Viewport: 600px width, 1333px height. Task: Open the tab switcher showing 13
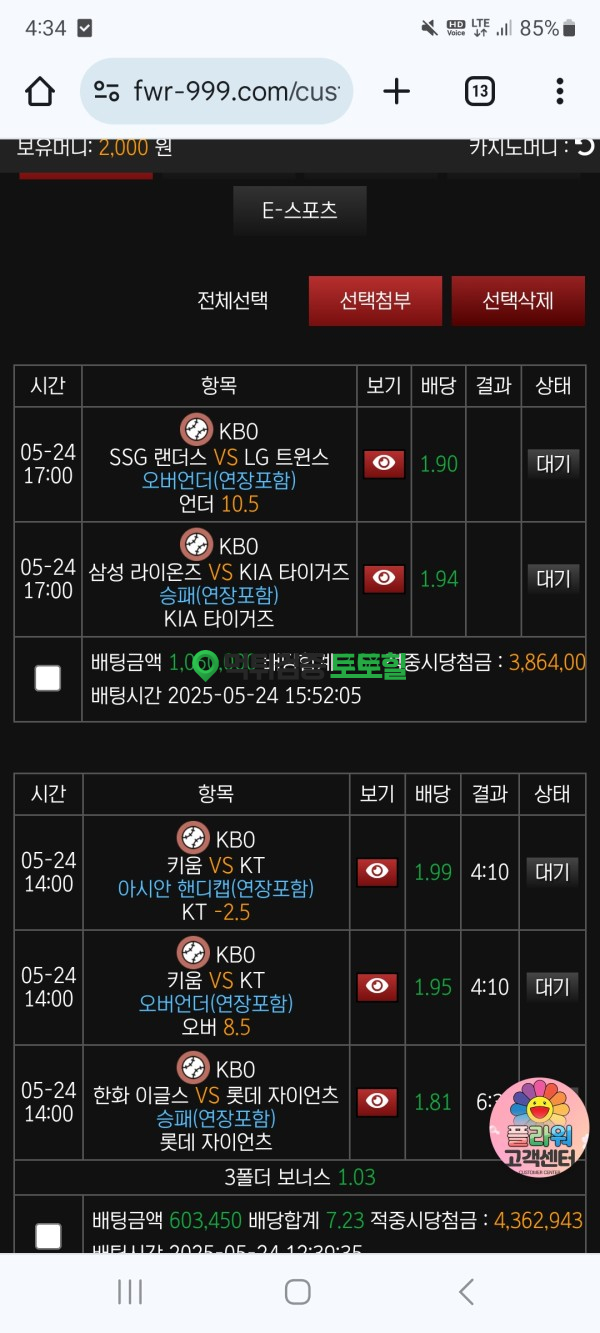(x=480, y=92)
